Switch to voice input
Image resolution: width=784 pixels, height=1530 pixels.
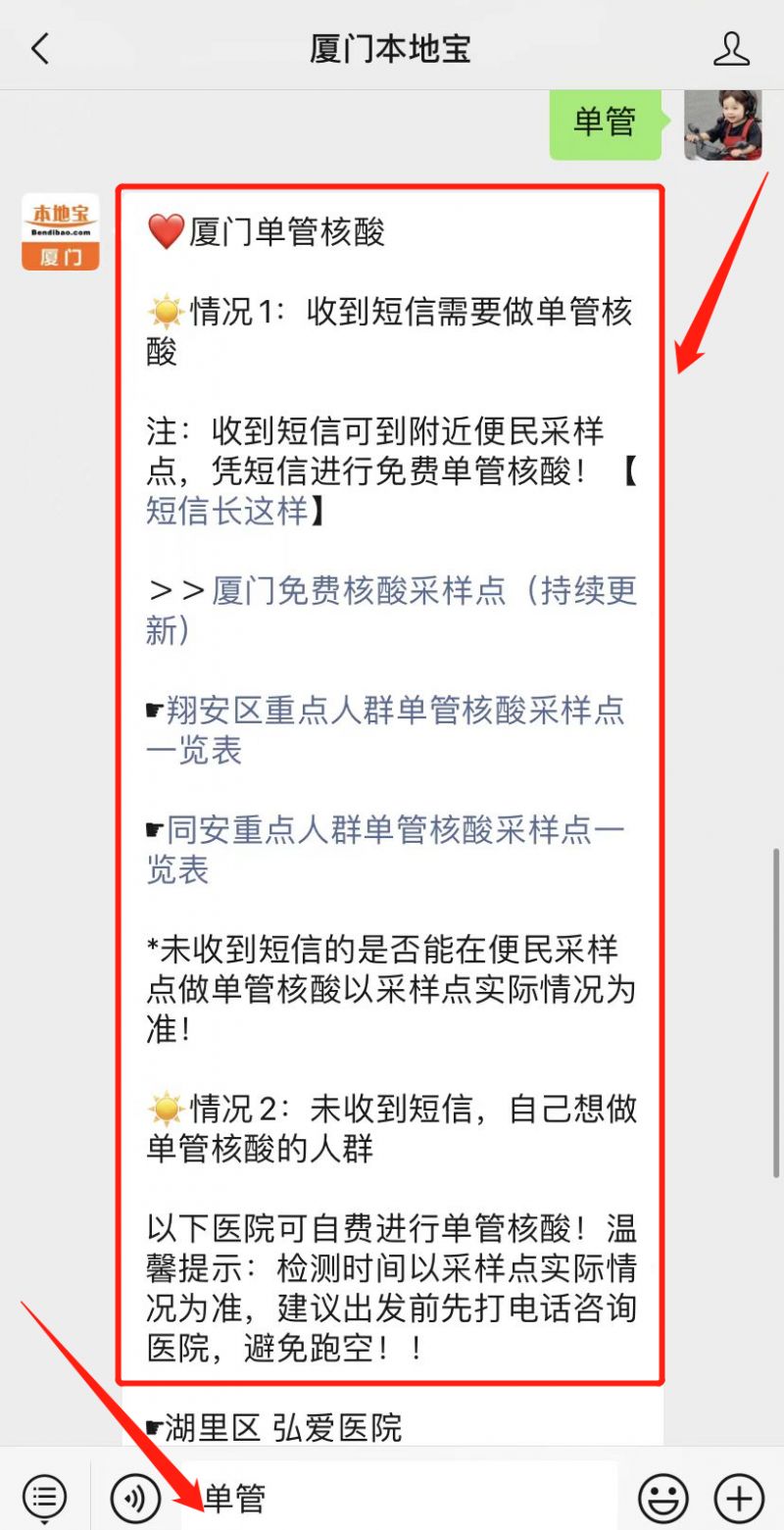pyautogui.click(x=135, y=1497)
